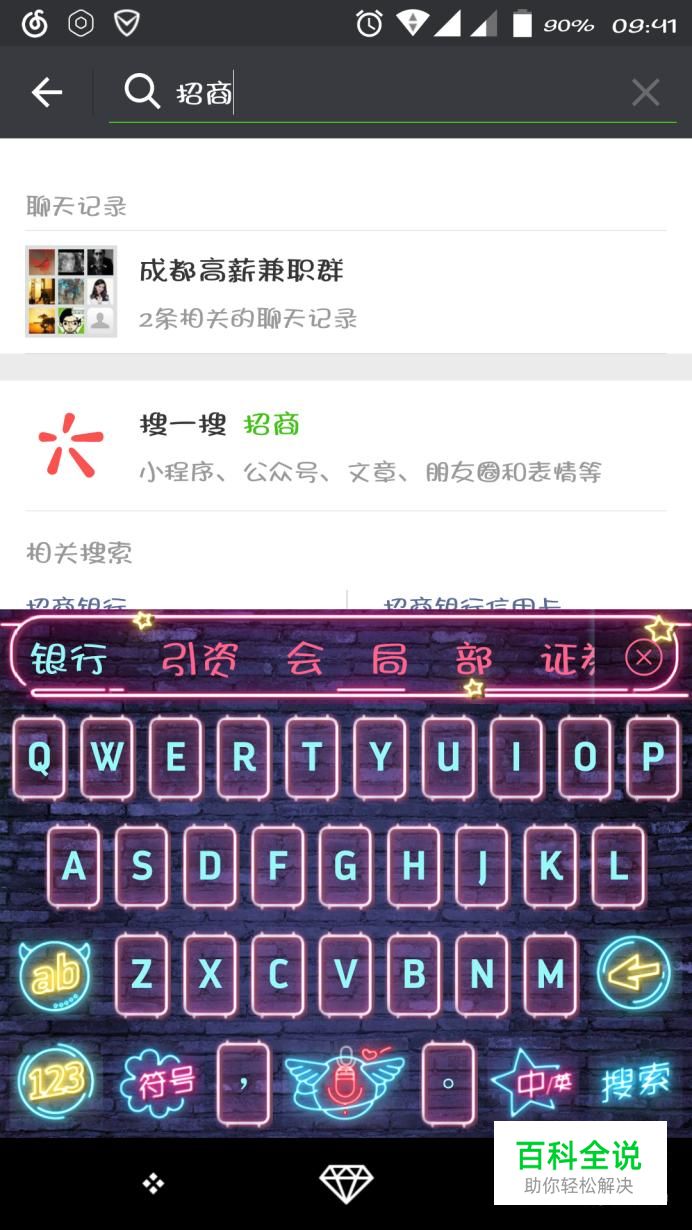Close the candidate bar with the circled X
Image resolution: width=692 pixels, height=1230 pixels.
644,658
